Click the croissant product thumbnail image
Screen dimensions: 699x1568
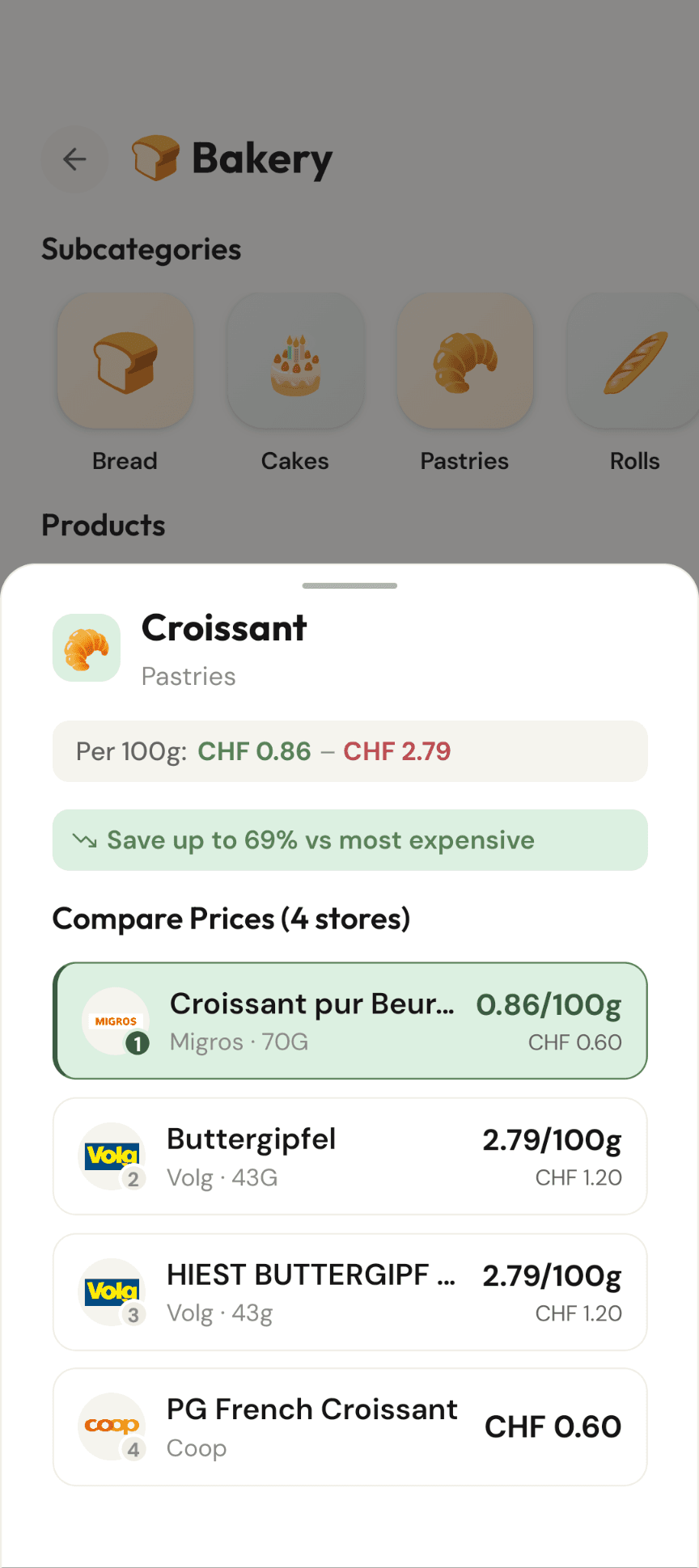click(x=87, y=647)
